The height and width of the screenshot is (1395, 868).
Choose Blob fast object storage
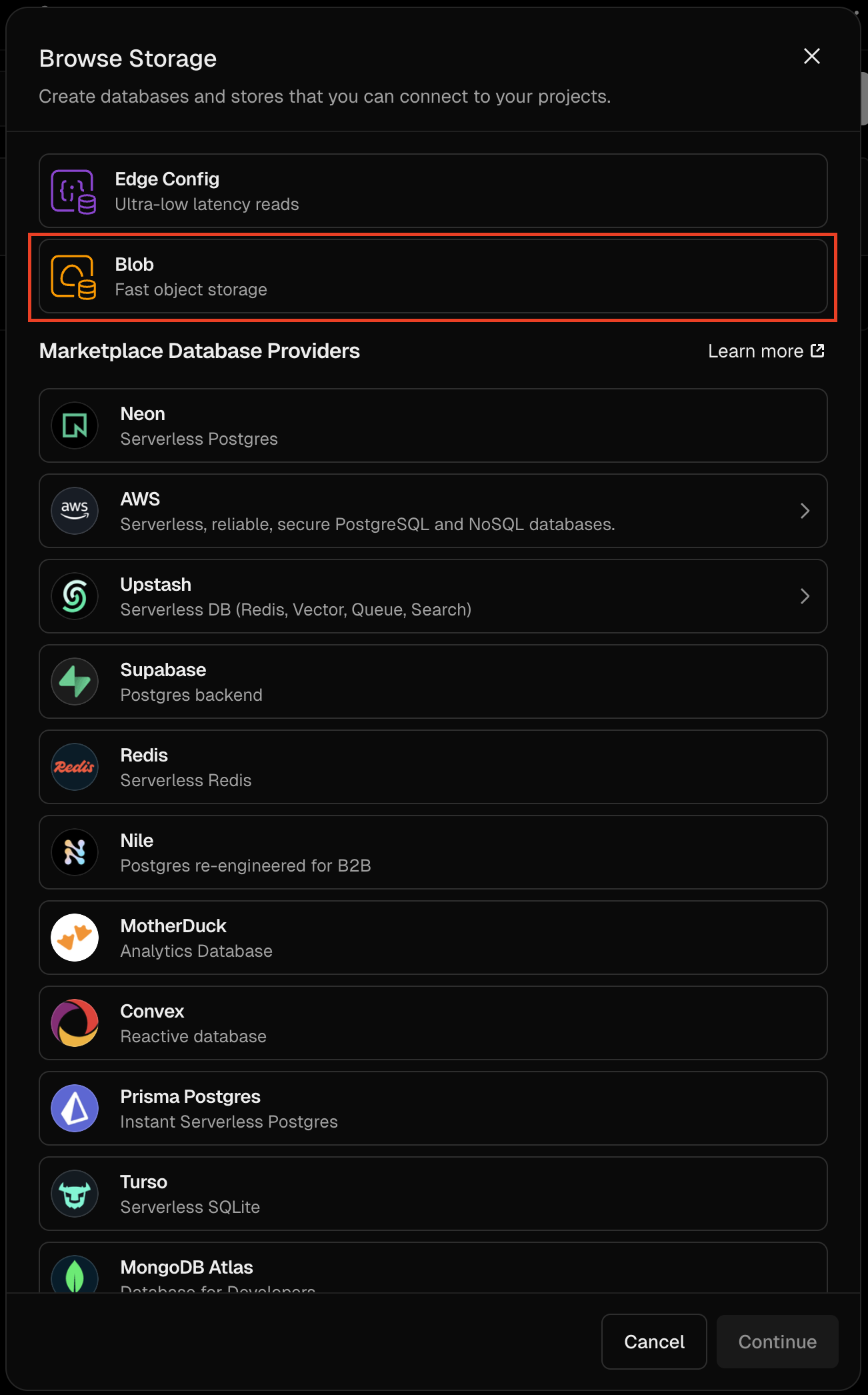pos(433,277)
